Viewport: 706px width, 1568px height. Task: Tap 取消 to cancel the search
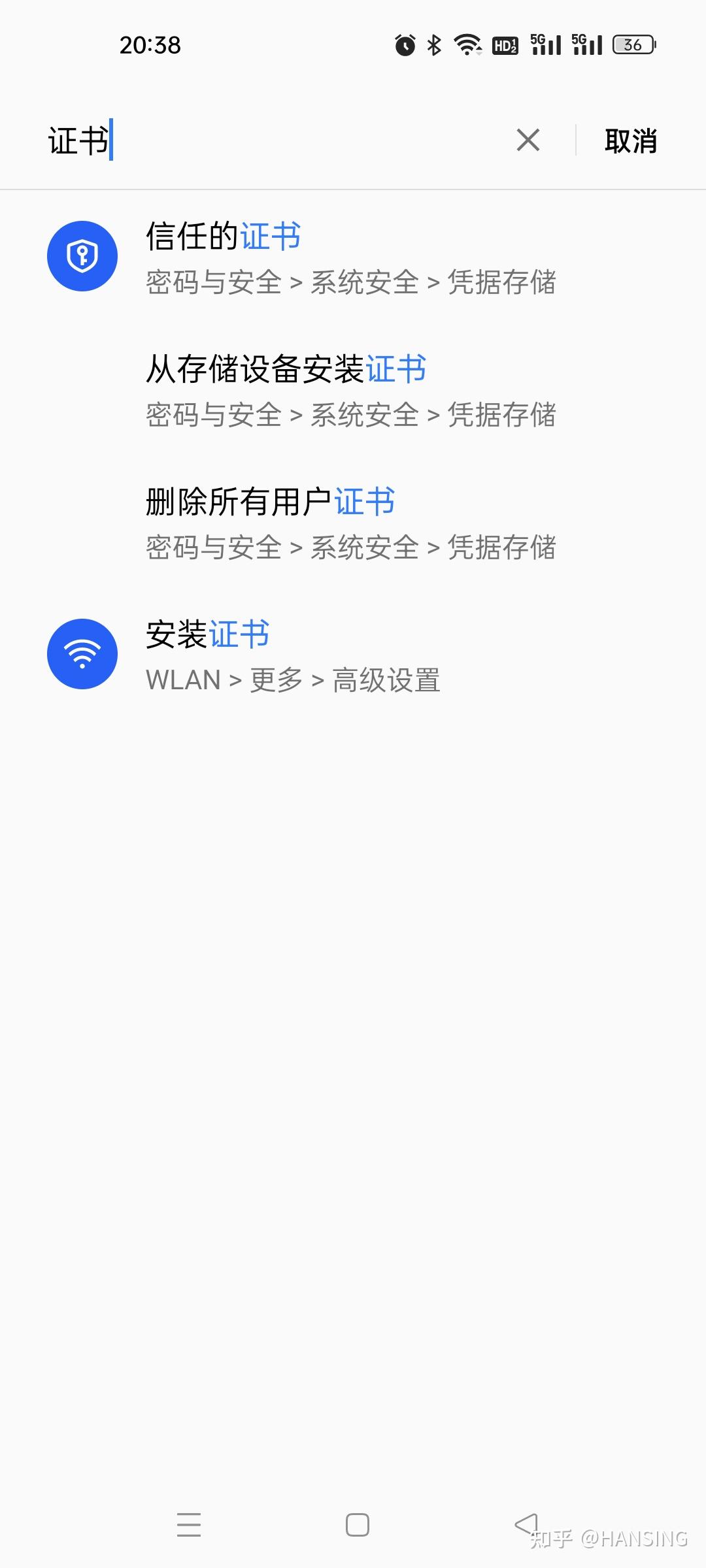[630, 140]
